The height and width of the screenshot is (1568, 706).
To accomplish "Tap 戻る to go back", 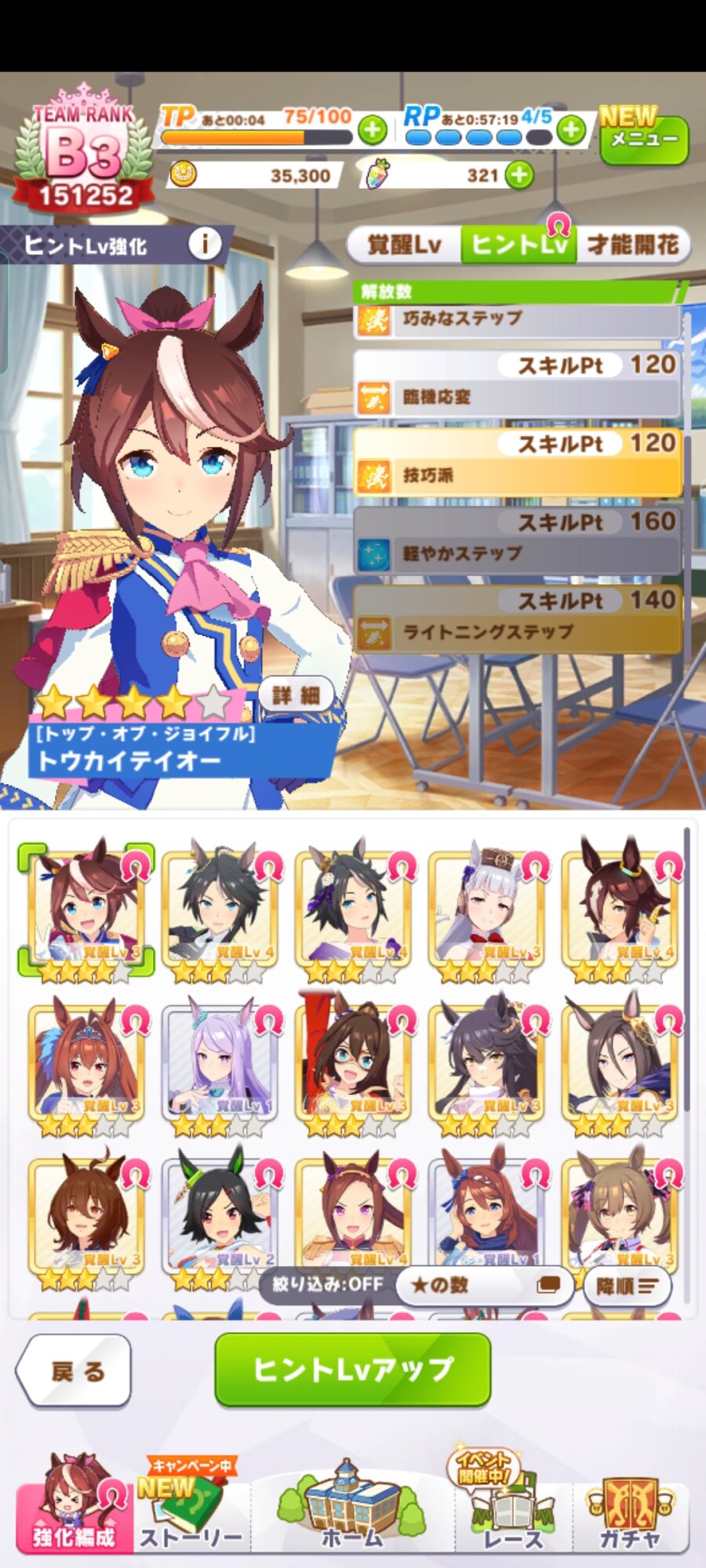I will [x=76, y=1371].
